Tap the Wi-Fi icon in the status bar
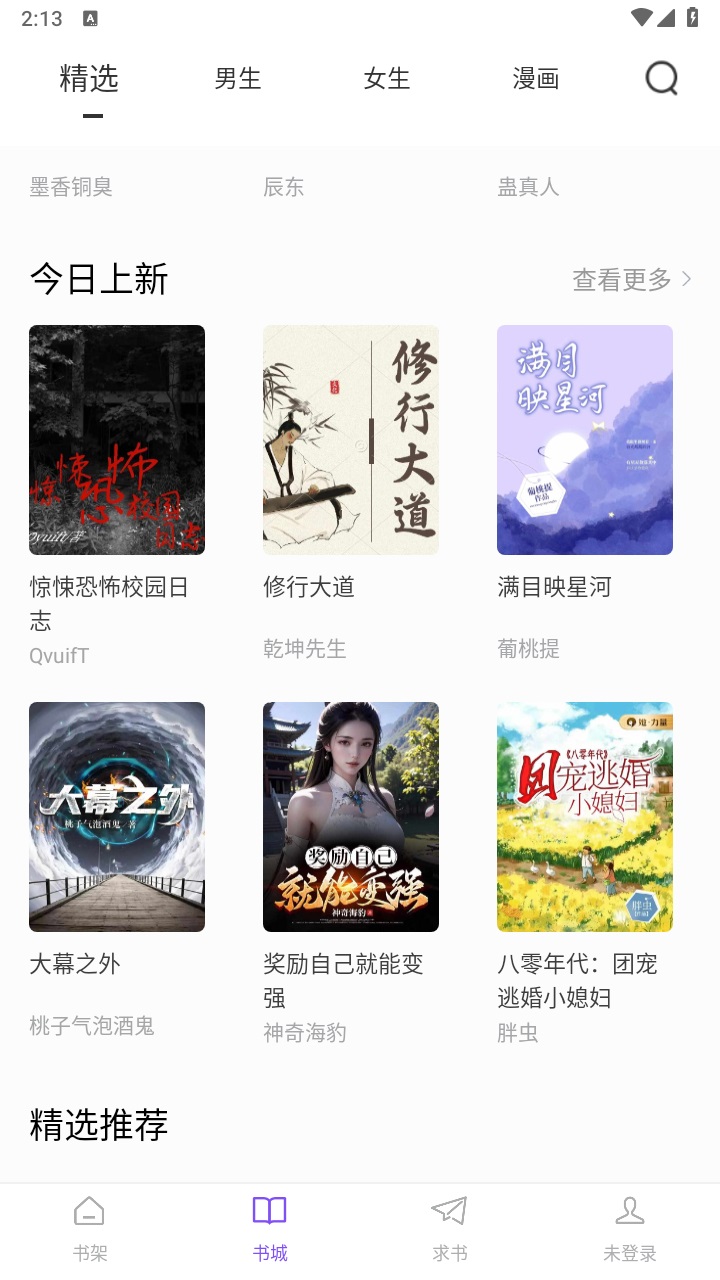Screen dimensions: 720x1280 coord(639,17)
